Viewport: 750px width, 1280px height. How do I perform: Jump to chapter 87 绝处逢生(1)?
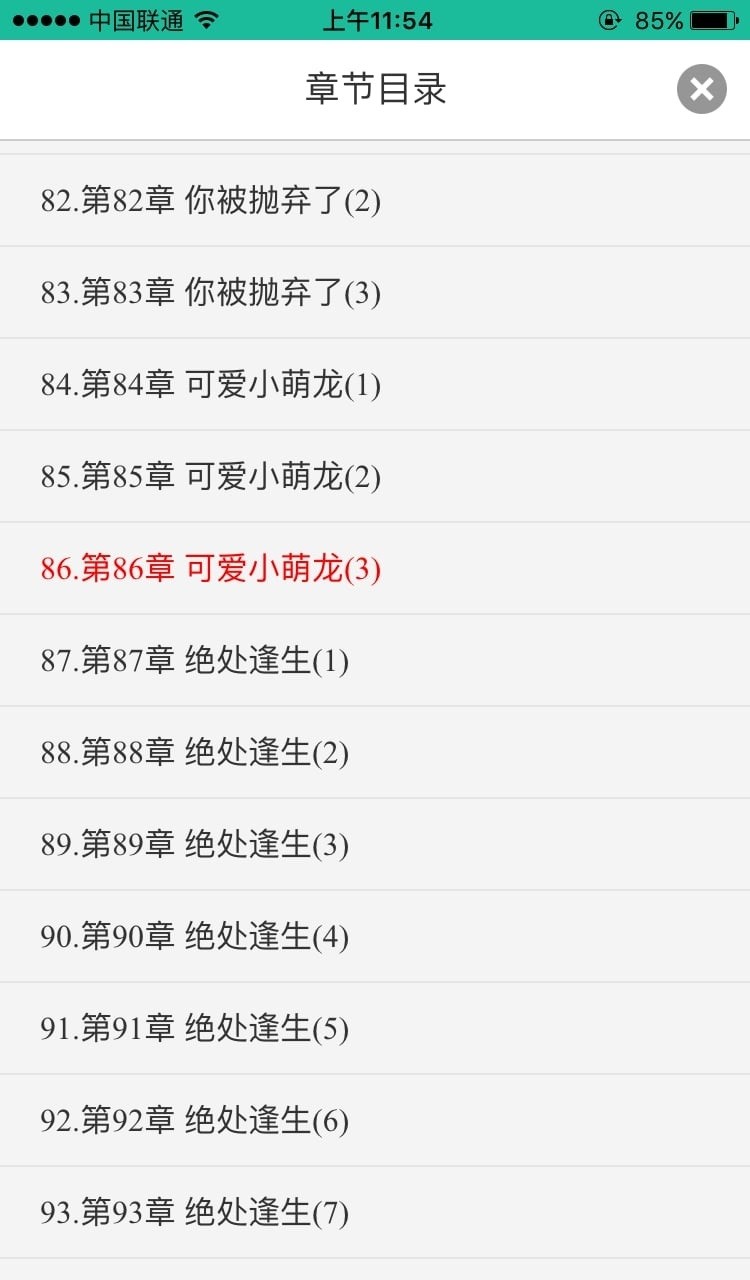(x=195, y=661)
